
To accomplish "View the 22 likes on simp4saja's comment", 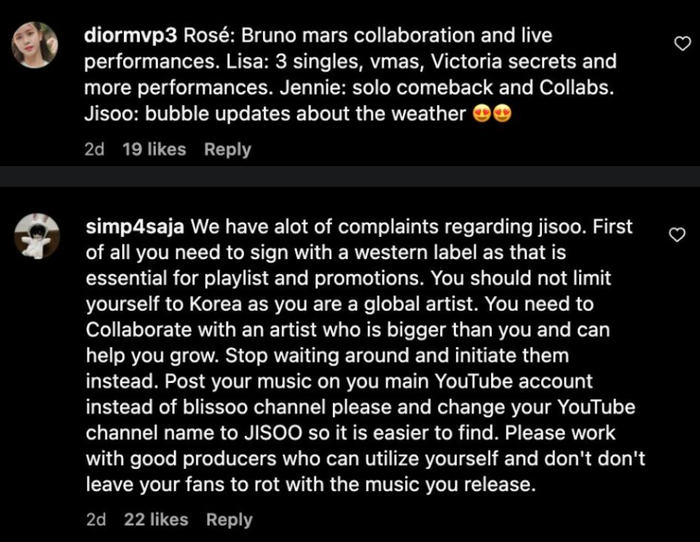I will coord(155,519).
